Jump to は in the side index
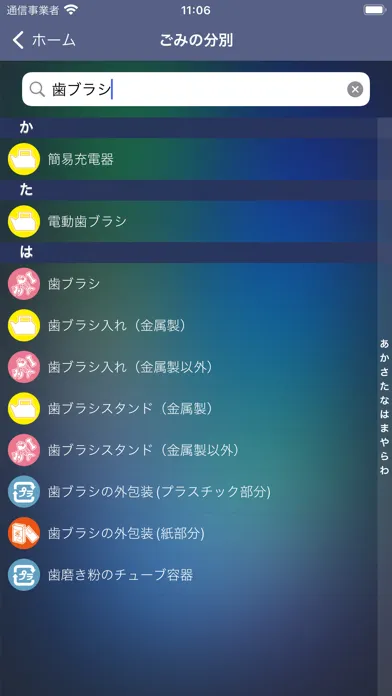This screenshot has width=392, height=696. 384,414
